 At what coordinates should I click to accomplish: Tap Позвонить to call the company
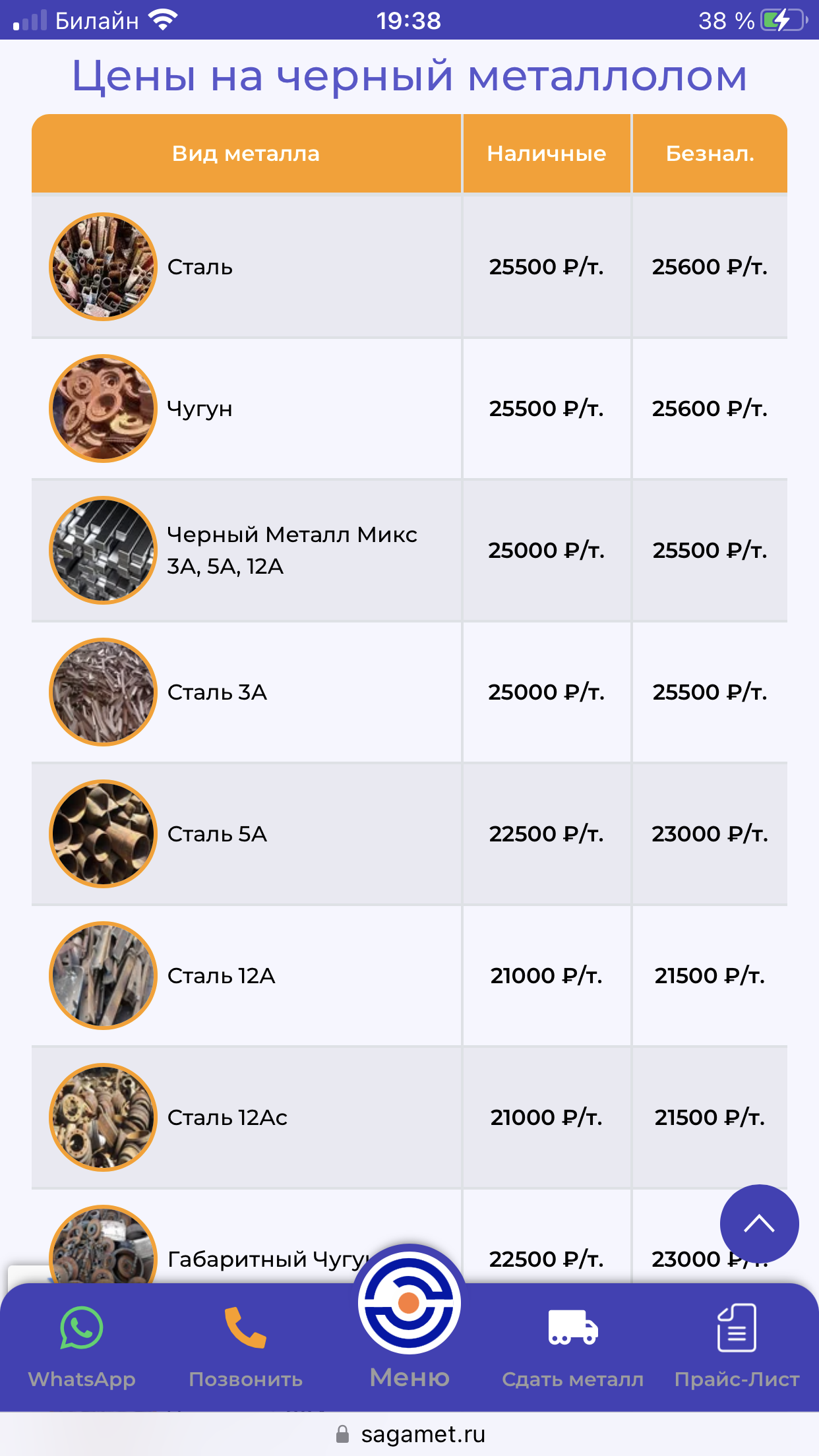point(245,1345)
